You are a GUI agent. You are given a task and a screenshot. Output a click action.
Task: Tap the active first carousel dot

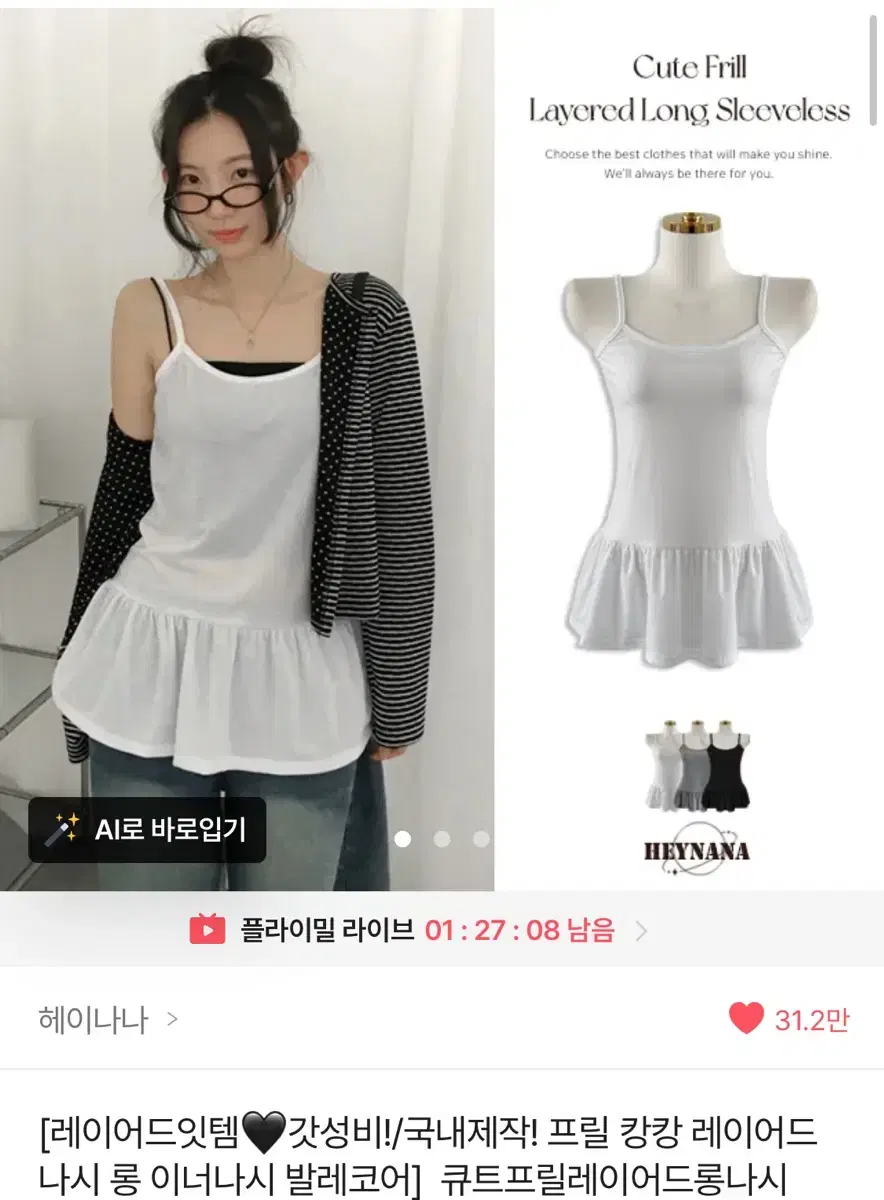(x=404, y=839)
